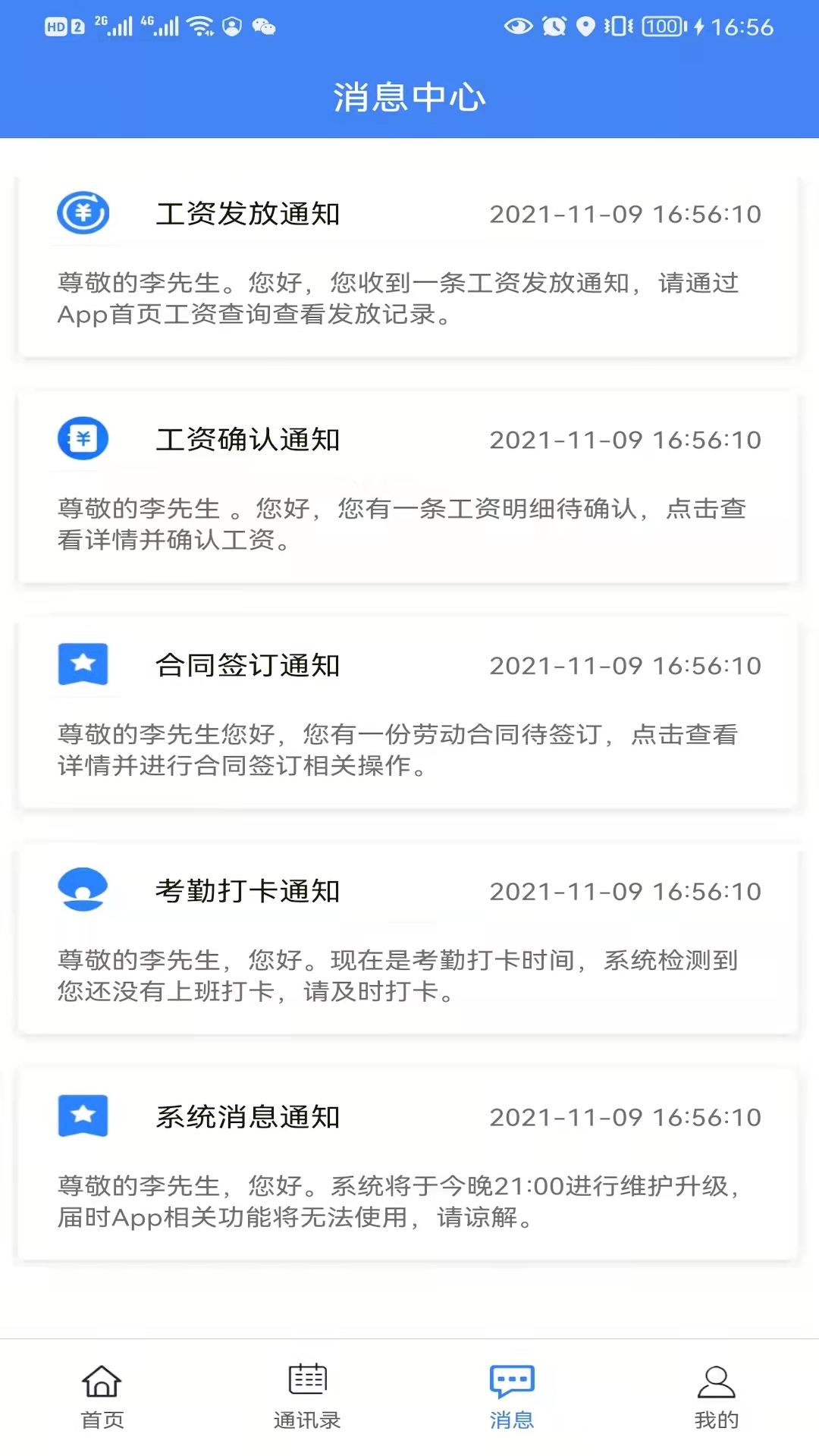Click the 工资发放通知 salary payment icon

[x=83, y=213]
